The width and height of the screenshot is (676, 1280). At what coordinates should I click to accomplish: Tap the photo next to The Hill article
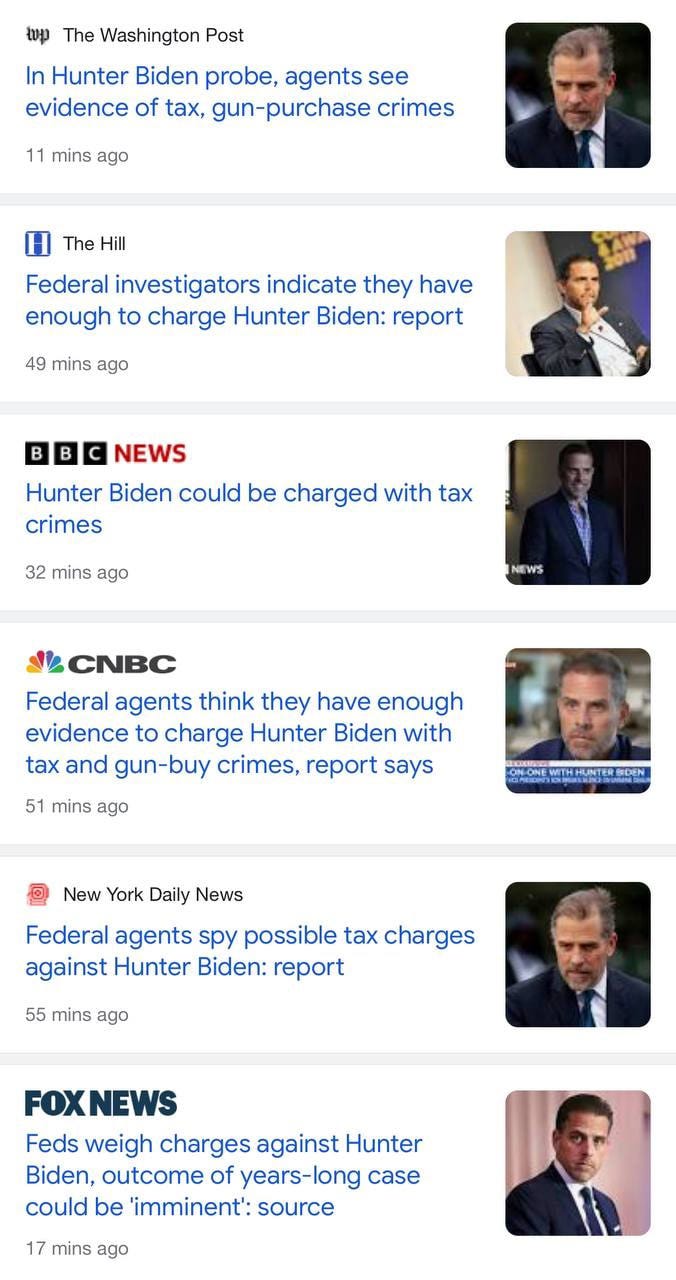(578, 304)
